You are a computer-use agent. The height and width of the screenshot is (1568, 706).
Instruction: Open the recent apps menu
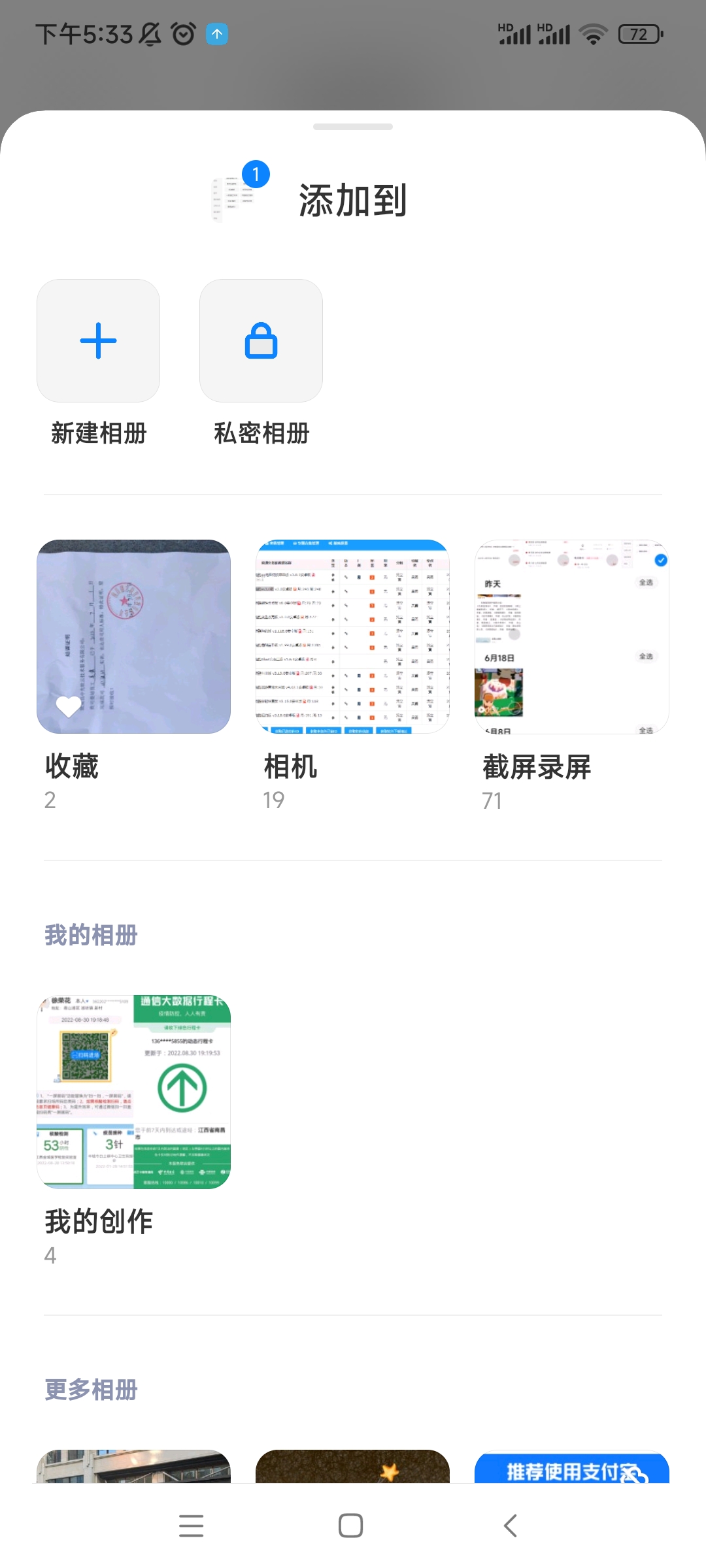pyautogui.click(x=191, y=1526)
